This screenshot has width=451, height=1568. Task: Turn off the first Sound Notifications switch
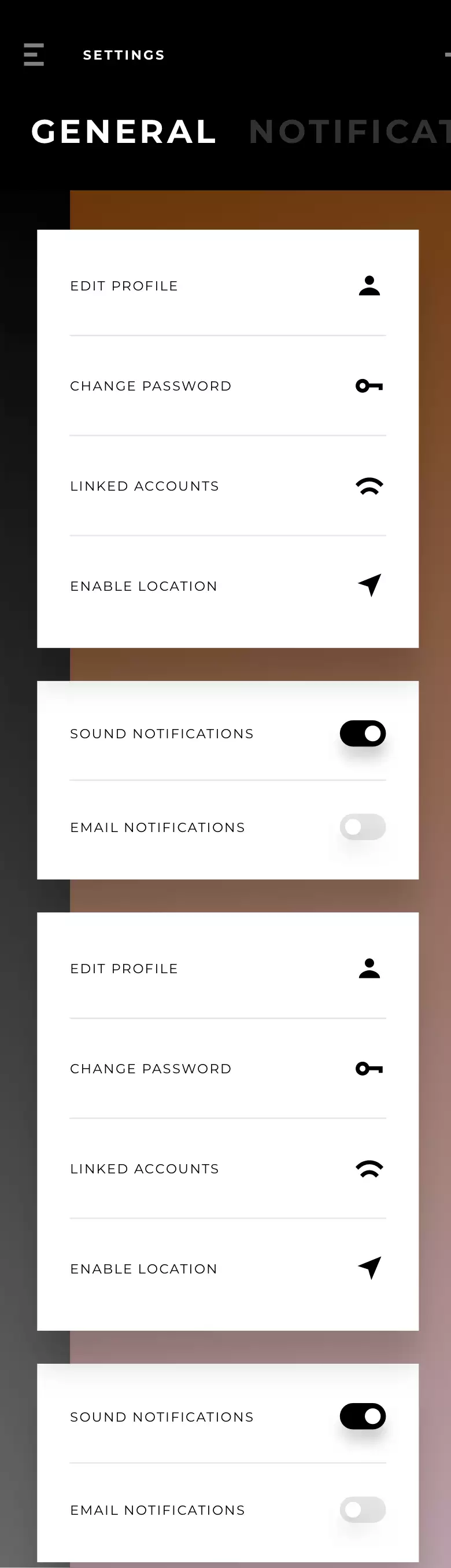[362, 734]
